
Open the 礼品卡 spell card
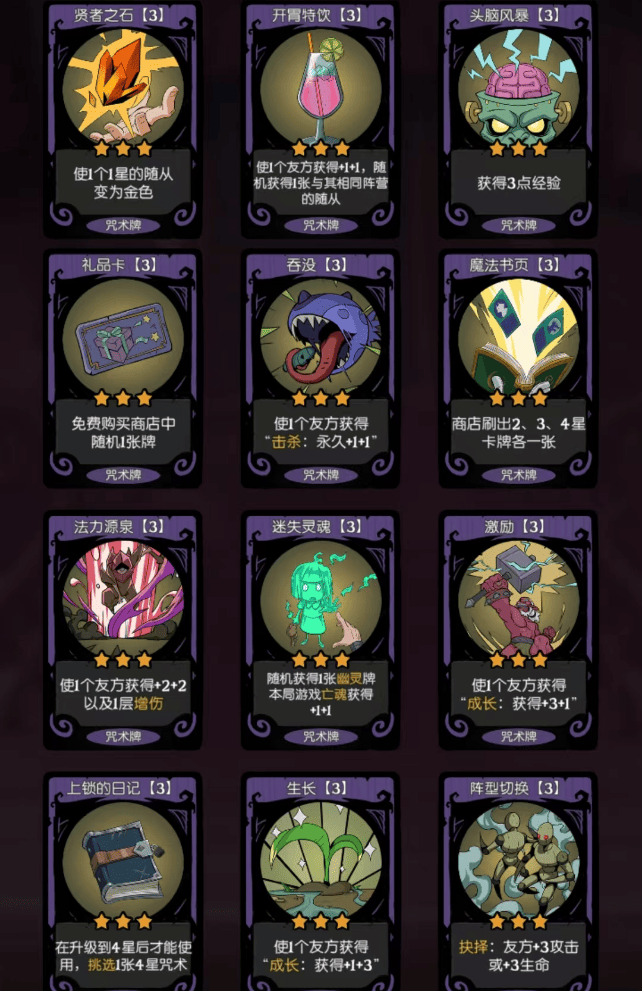click(123, 370)
